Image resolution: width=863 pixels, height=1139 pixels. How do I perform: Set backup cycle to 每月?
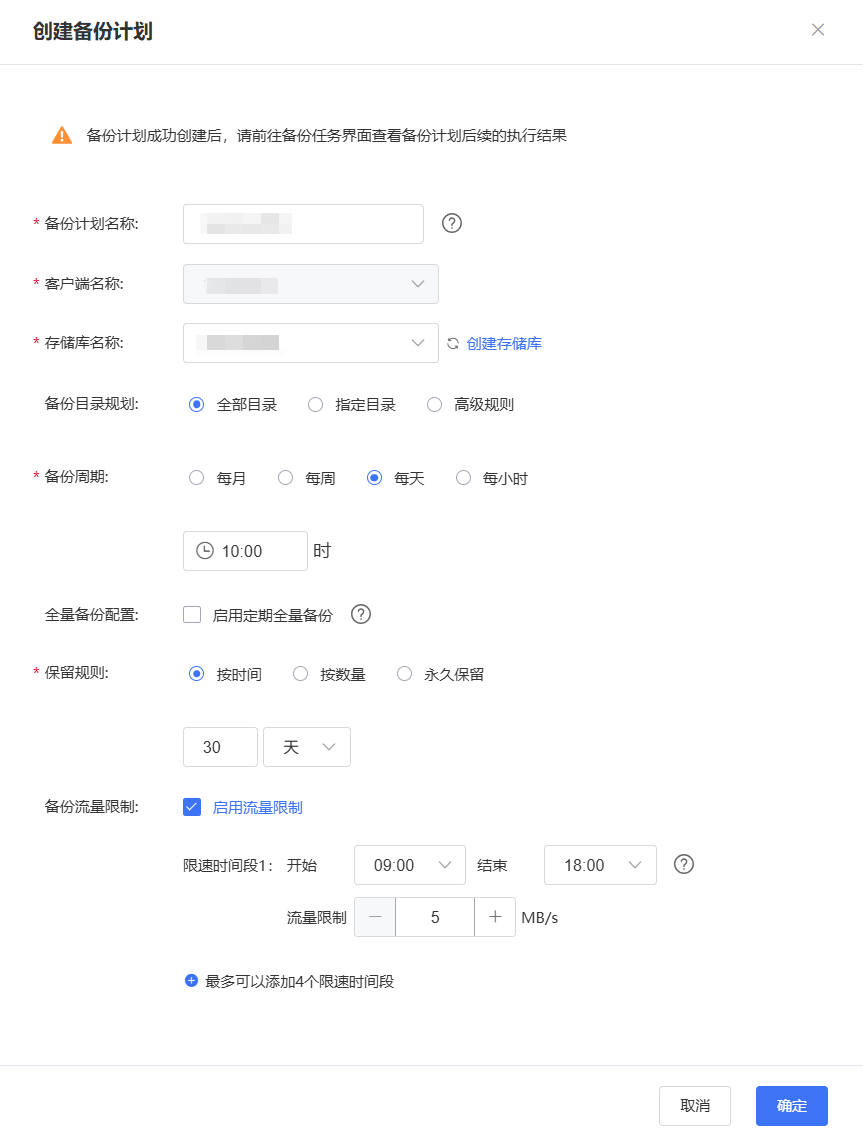click(197, 478)
